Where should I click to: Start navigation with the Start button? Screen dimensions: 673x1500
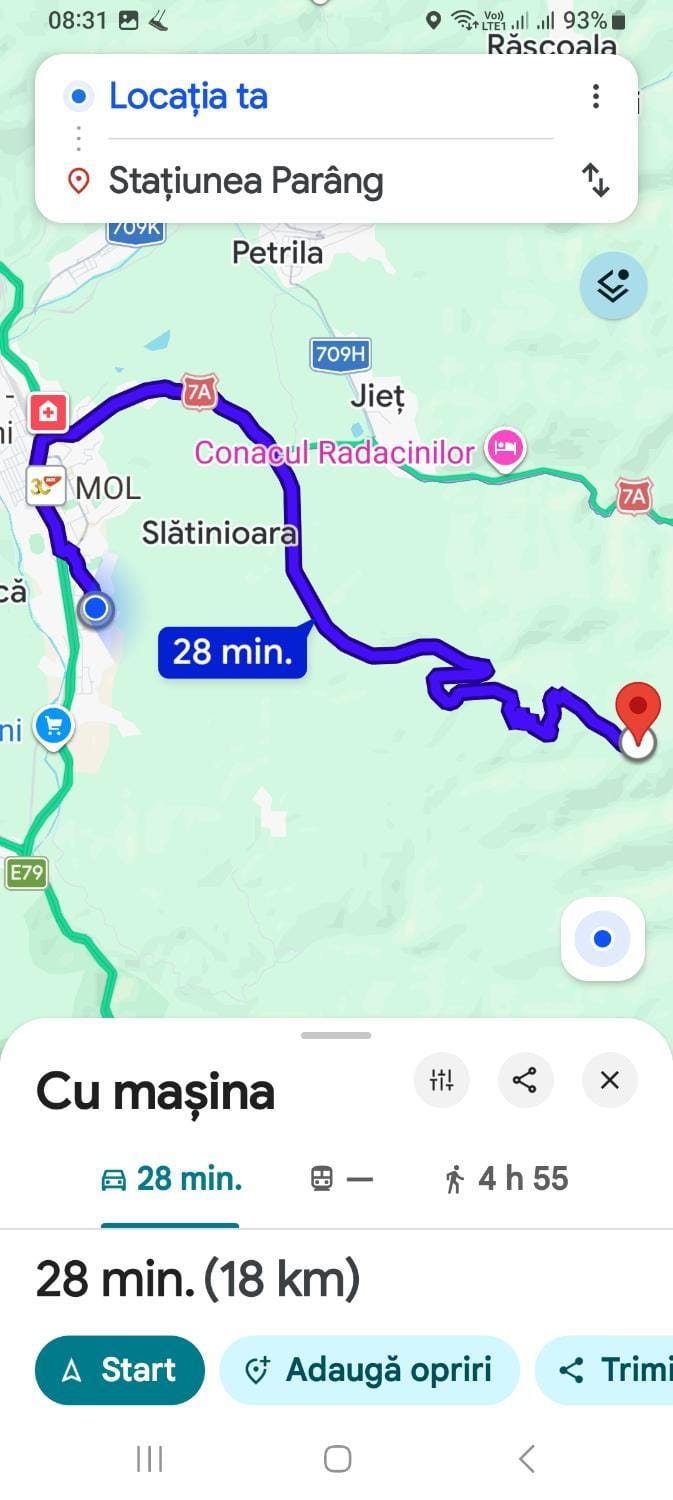tap(120, 1370)
